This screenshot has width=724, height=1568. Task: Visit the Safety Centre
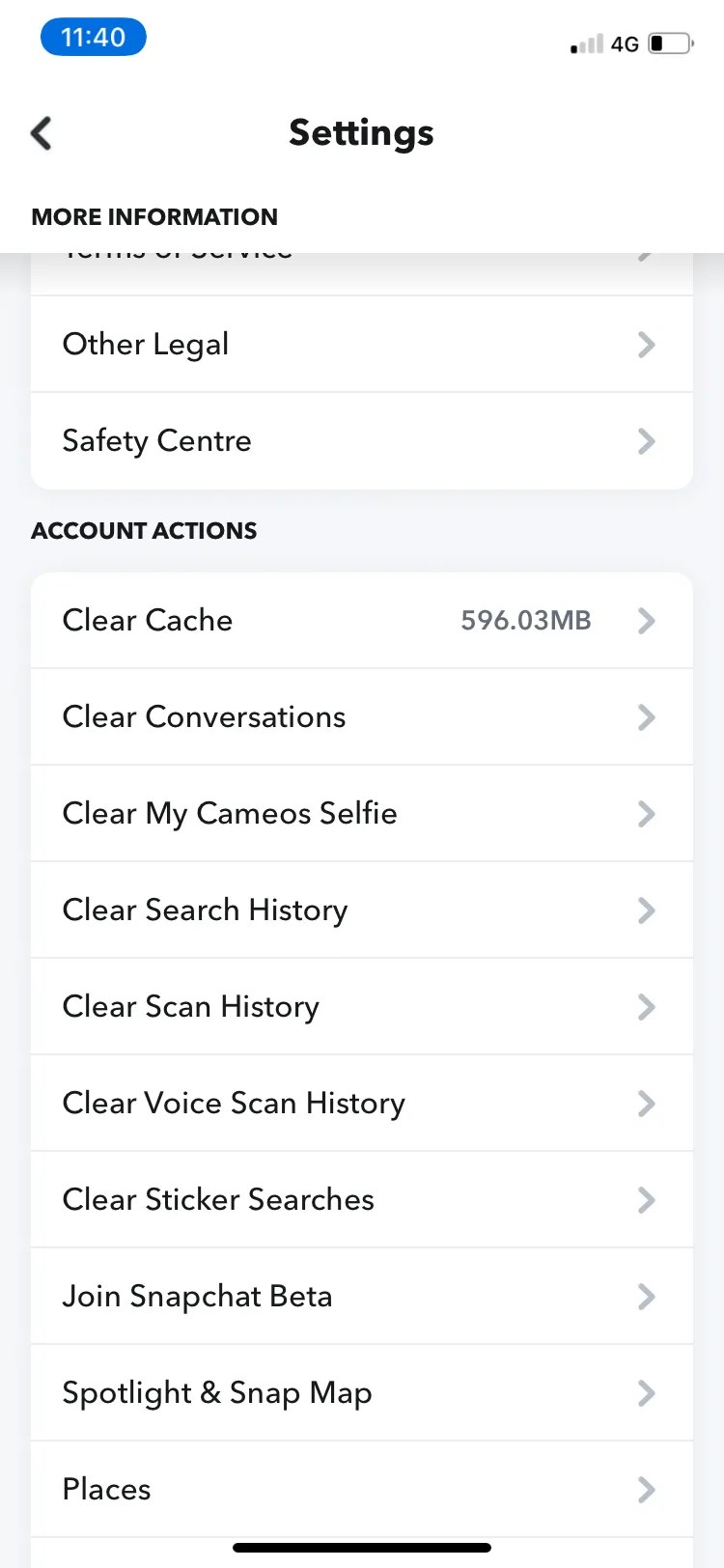pos(362,440)
